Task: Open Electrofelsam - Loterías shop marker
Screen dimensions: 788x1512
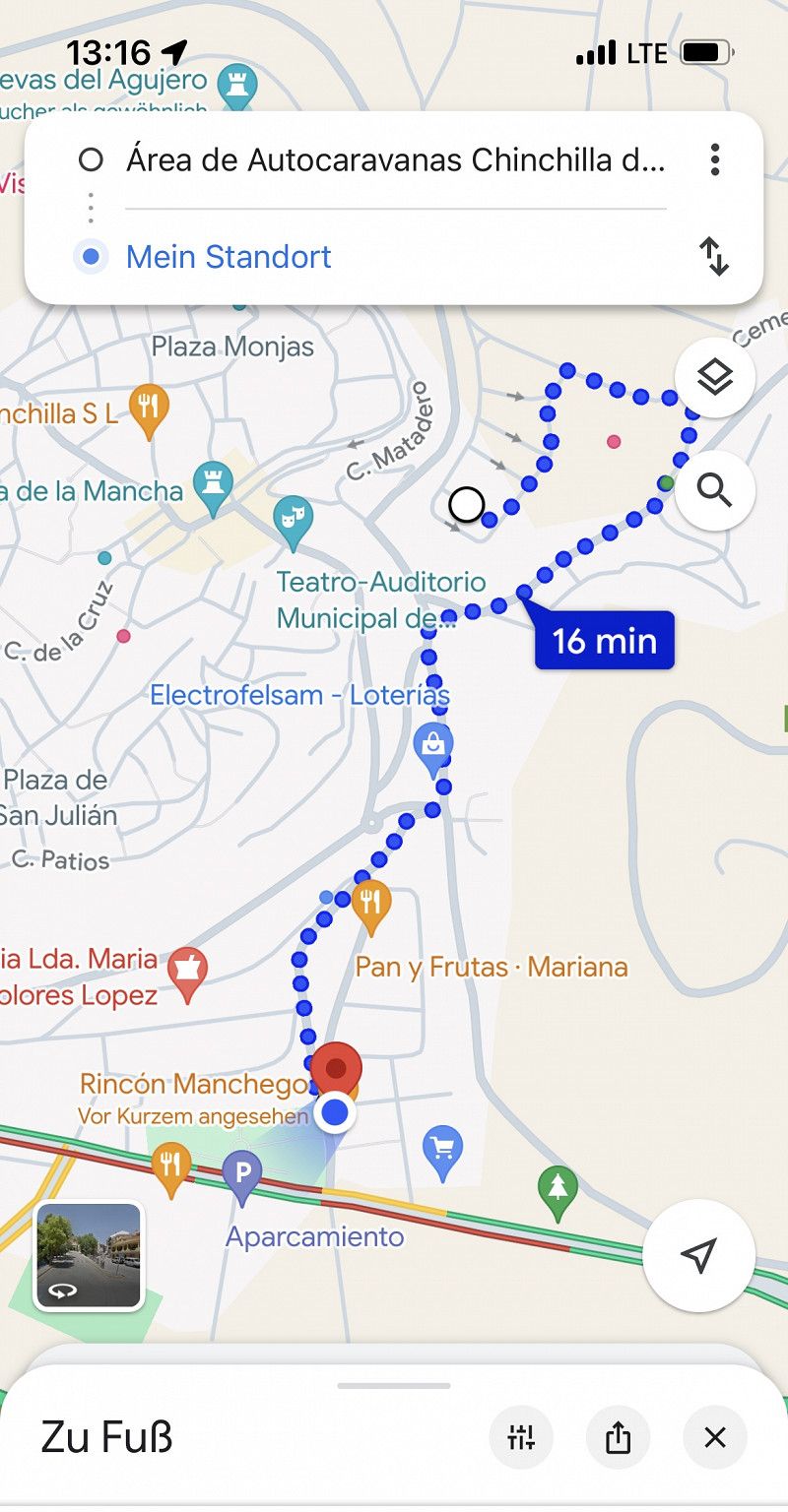Action: [x=432, y=745]
